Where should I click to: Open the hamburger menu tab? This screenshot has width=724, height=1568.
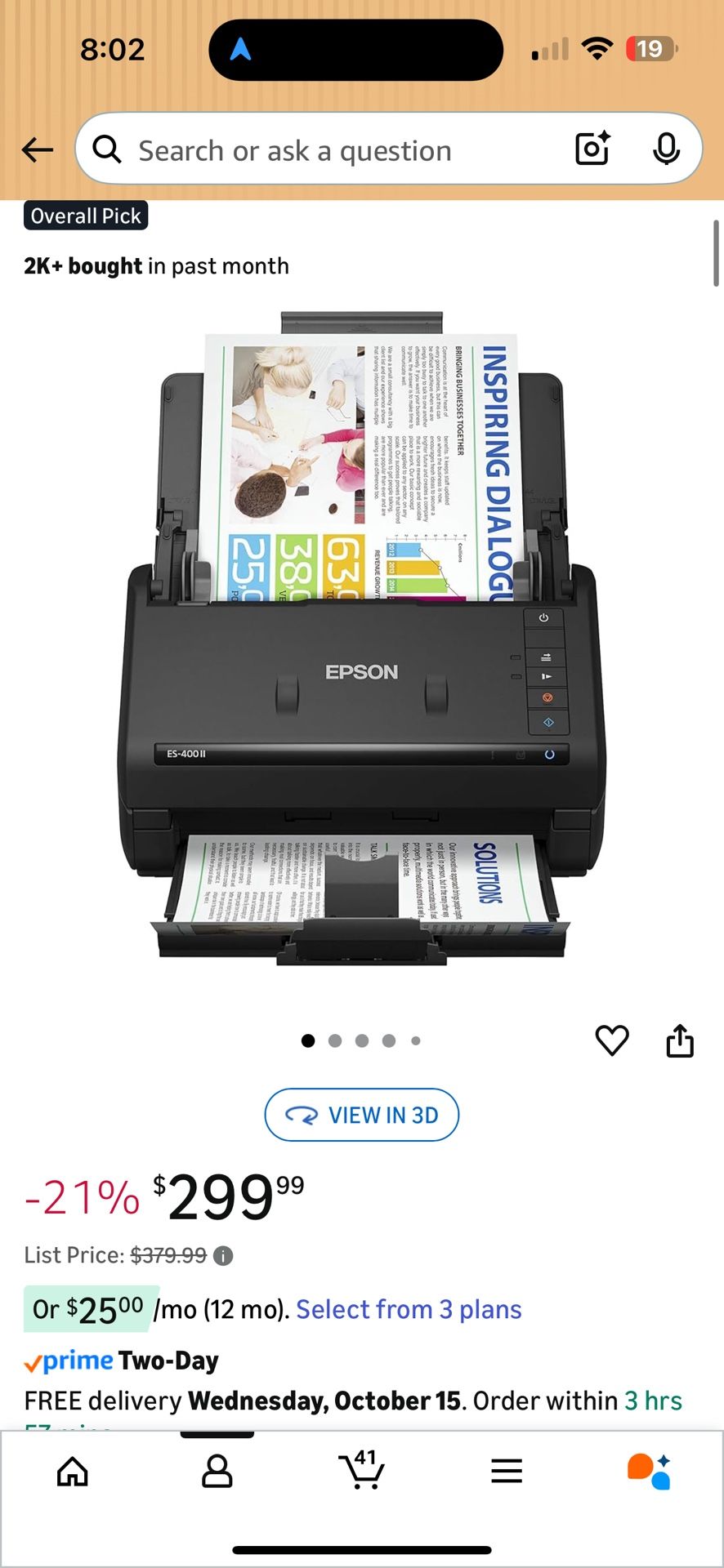(x=507, y=1472)
